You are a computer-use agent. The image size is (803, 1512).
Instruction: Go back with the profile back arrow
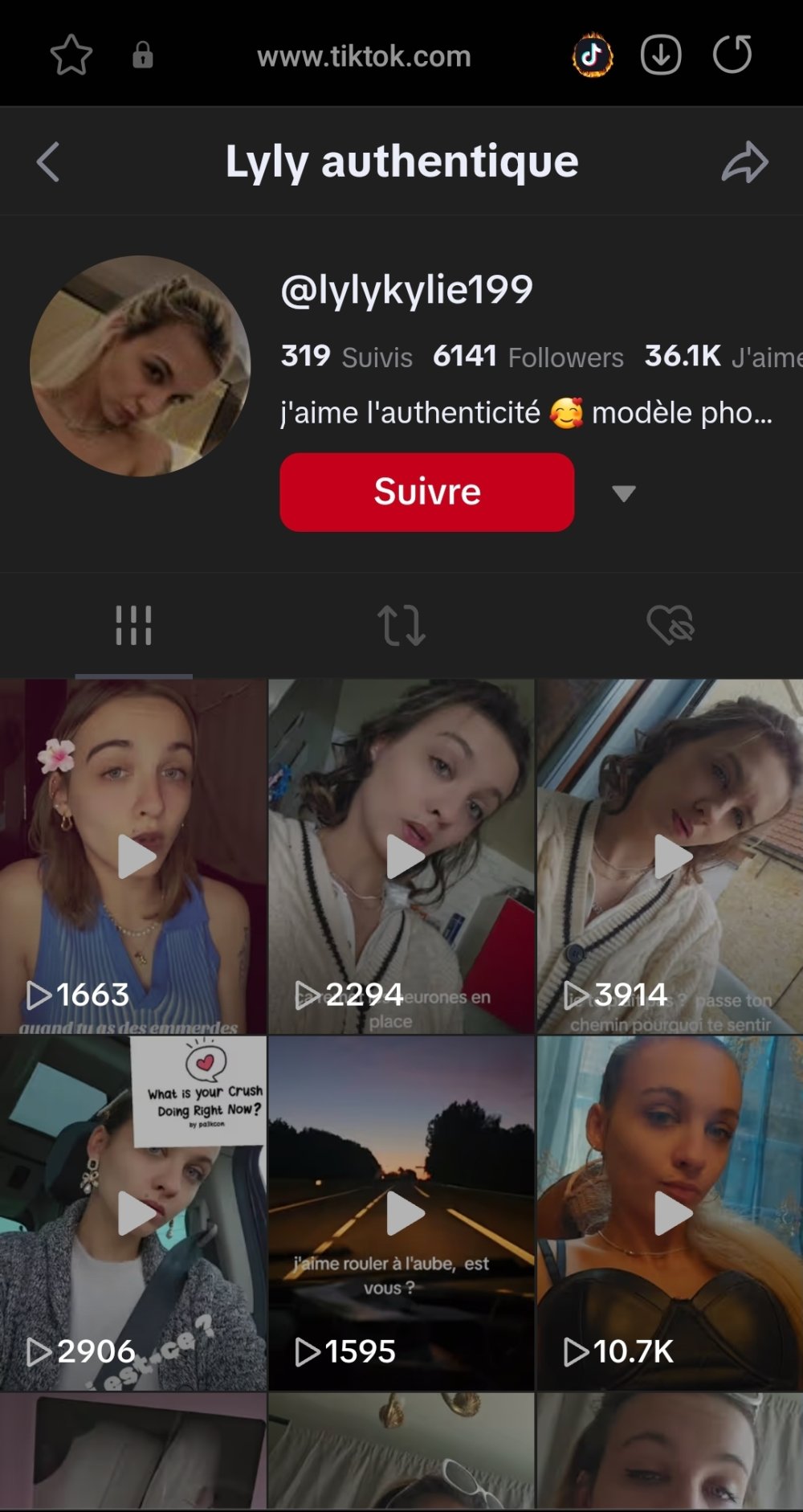48,162
